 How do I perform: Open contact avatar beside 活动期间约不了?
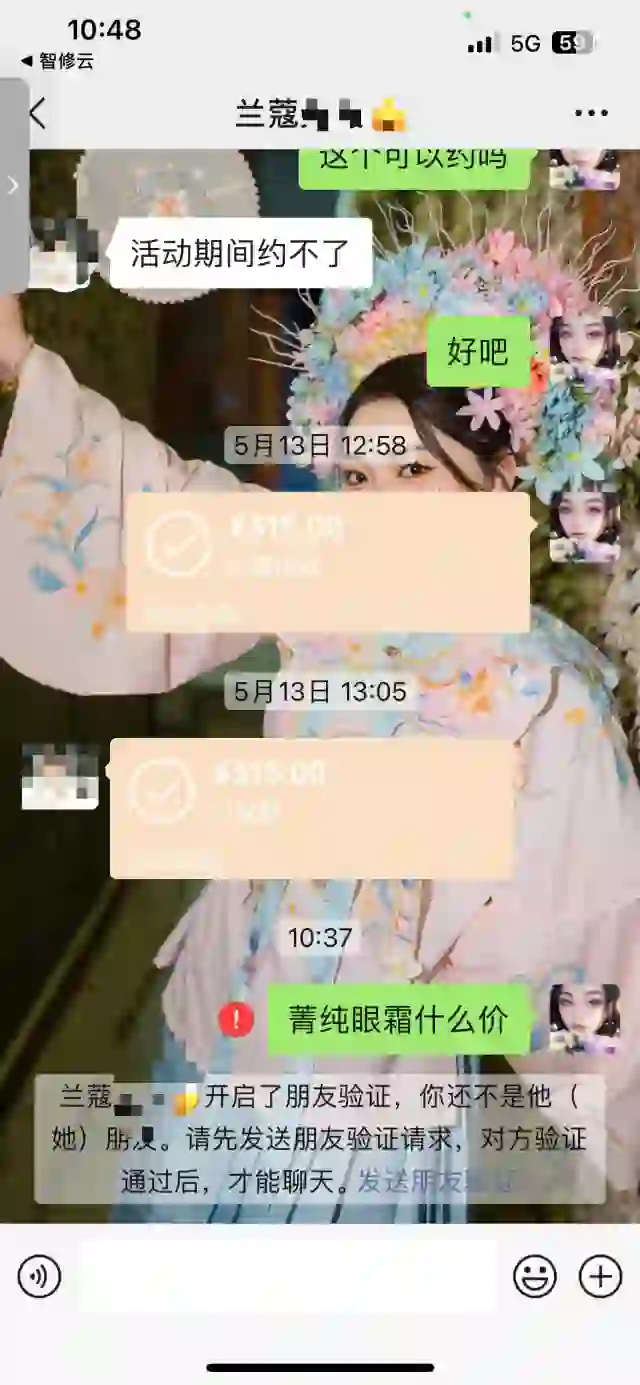coord(62,252)
